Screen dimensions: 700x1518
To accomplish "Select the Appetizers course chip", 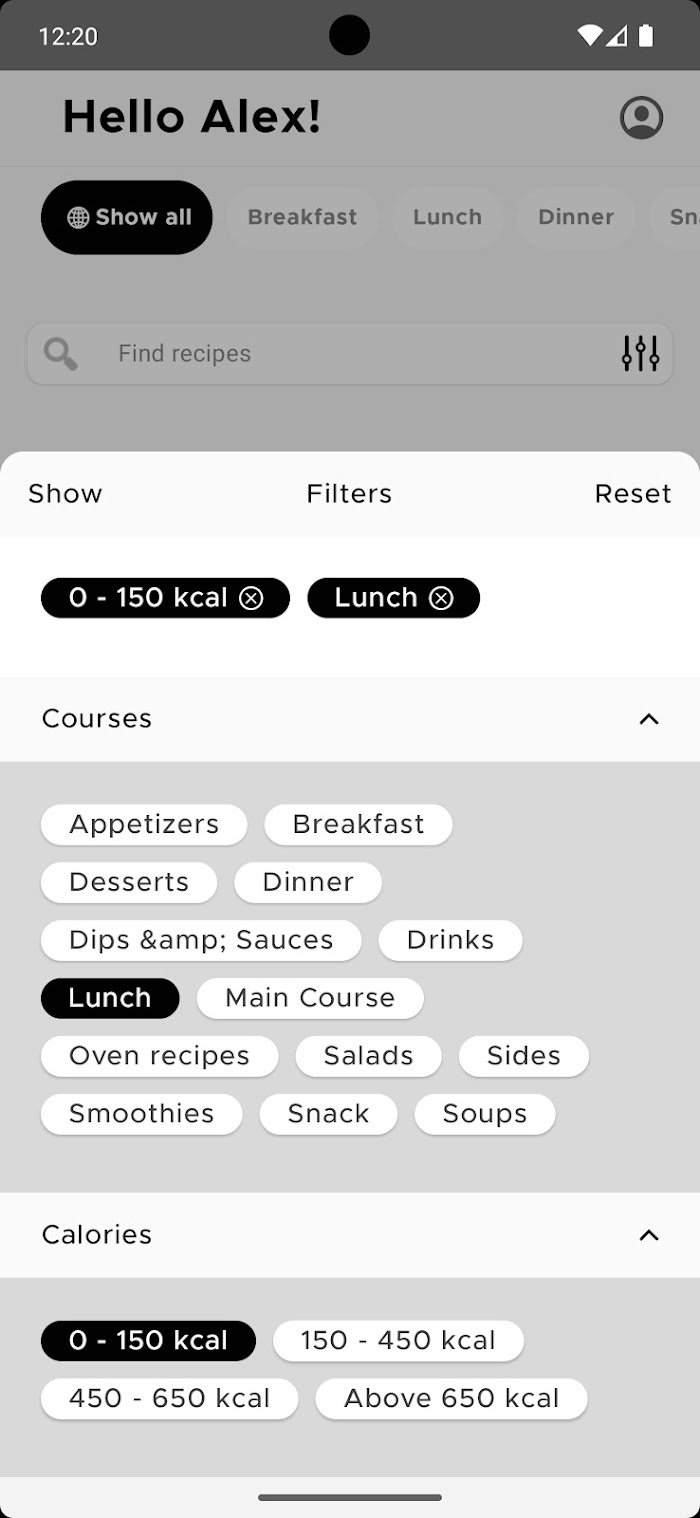I will pyautogui.click(x=144, y=825).
